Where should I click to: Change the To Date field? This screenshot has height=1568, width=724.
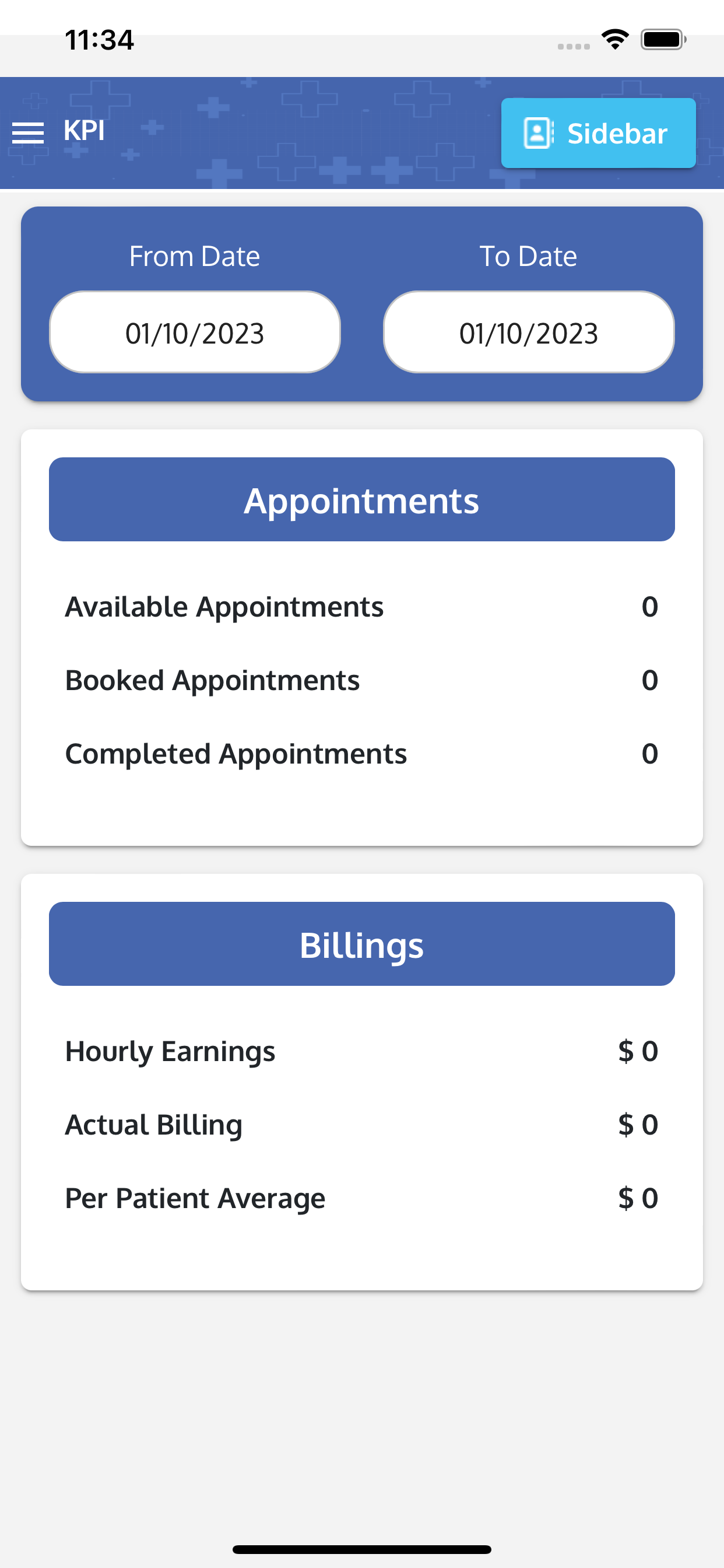click(528, 332)
